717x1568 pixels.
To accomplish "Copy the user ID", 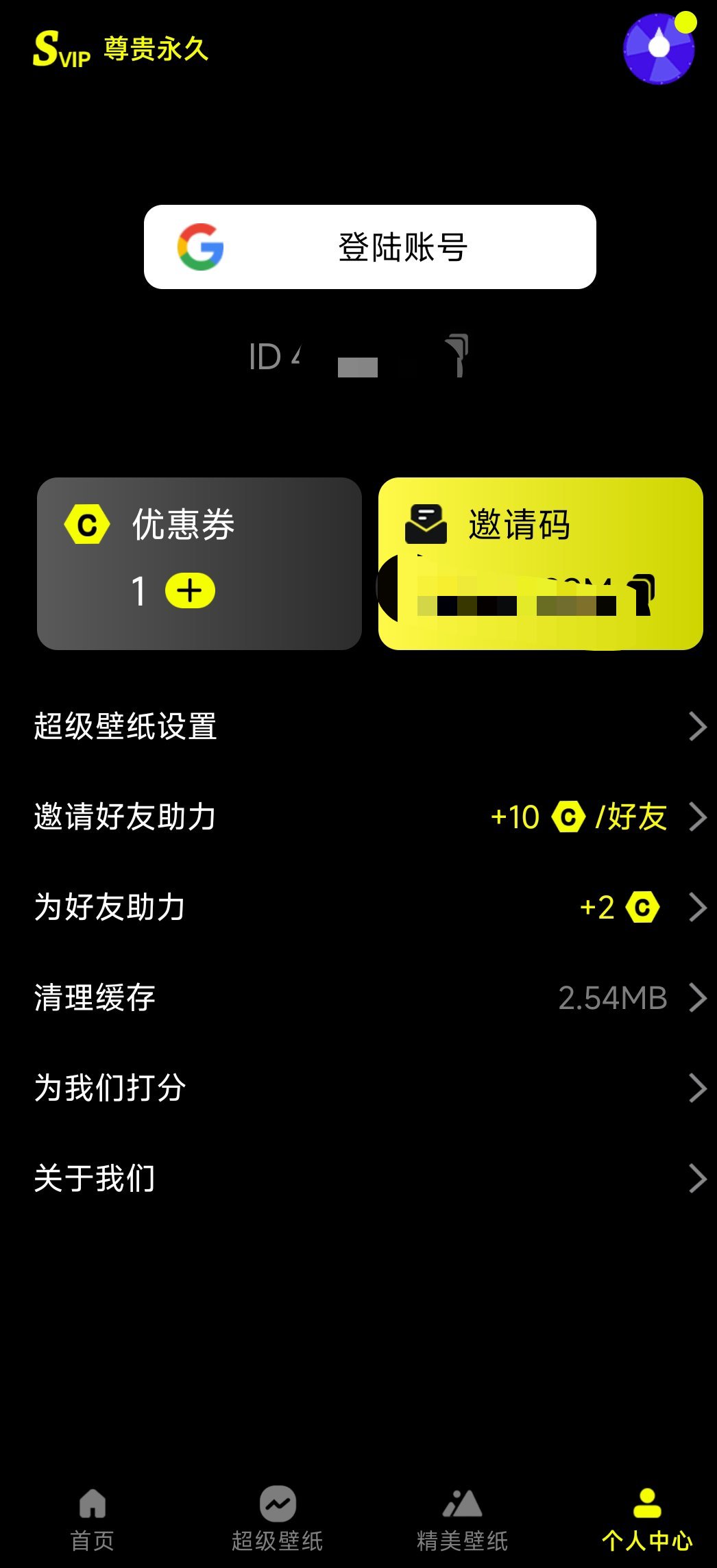I will 458,355.
